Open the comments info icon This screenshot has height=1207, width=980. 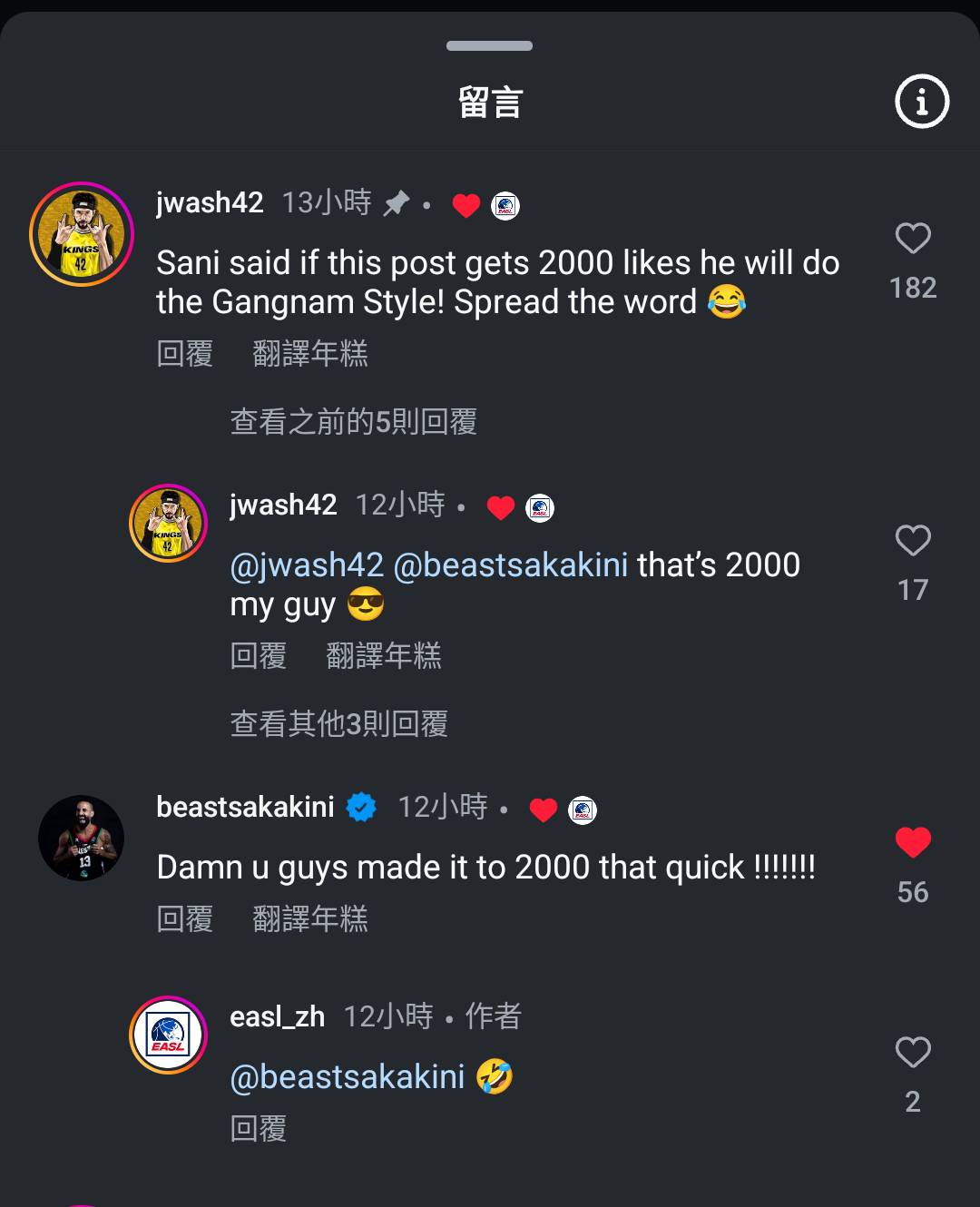(922, 101)
